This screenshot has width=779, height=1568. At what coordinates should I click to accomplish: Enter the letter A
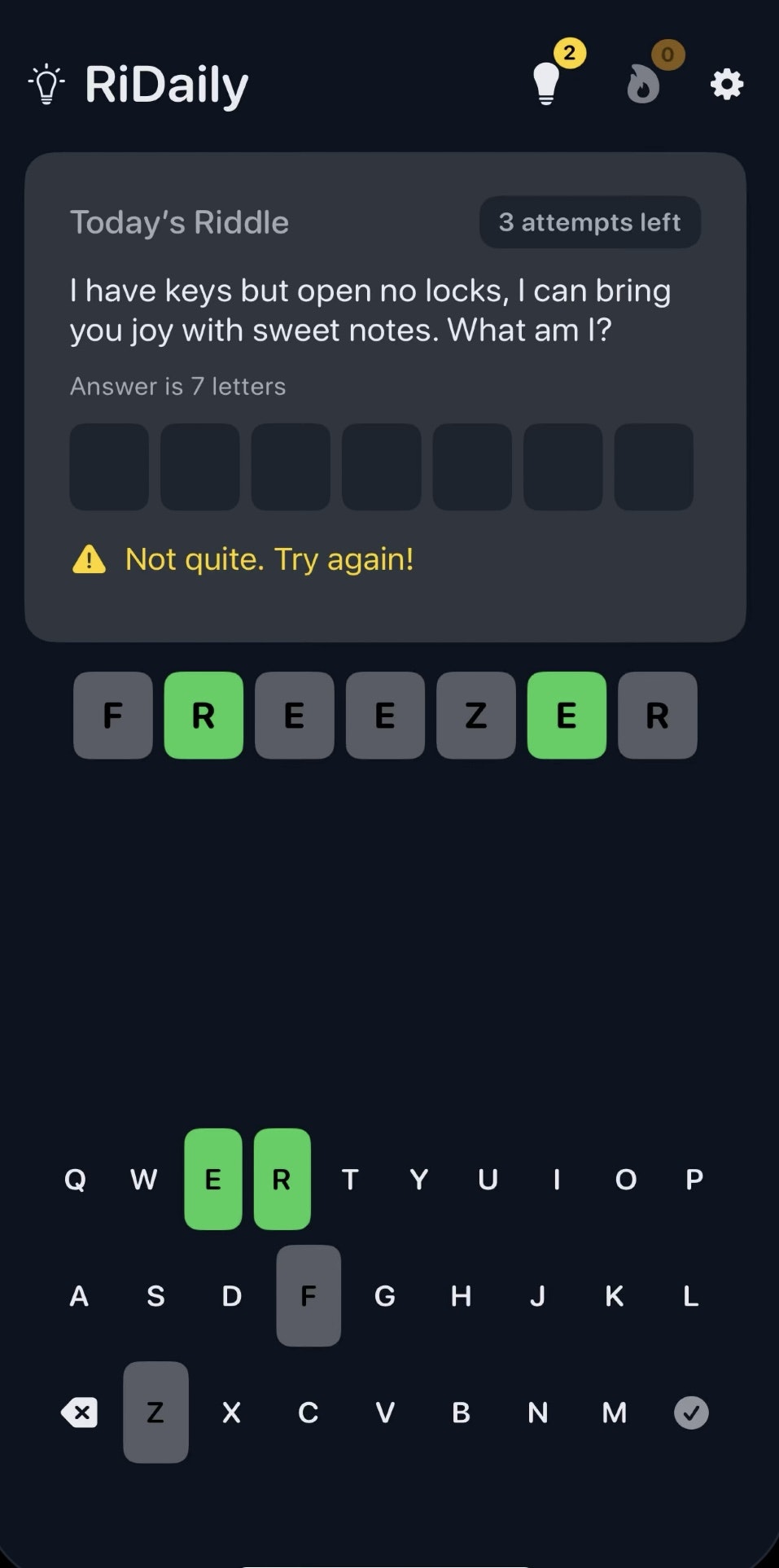[x=79, y=1295]
